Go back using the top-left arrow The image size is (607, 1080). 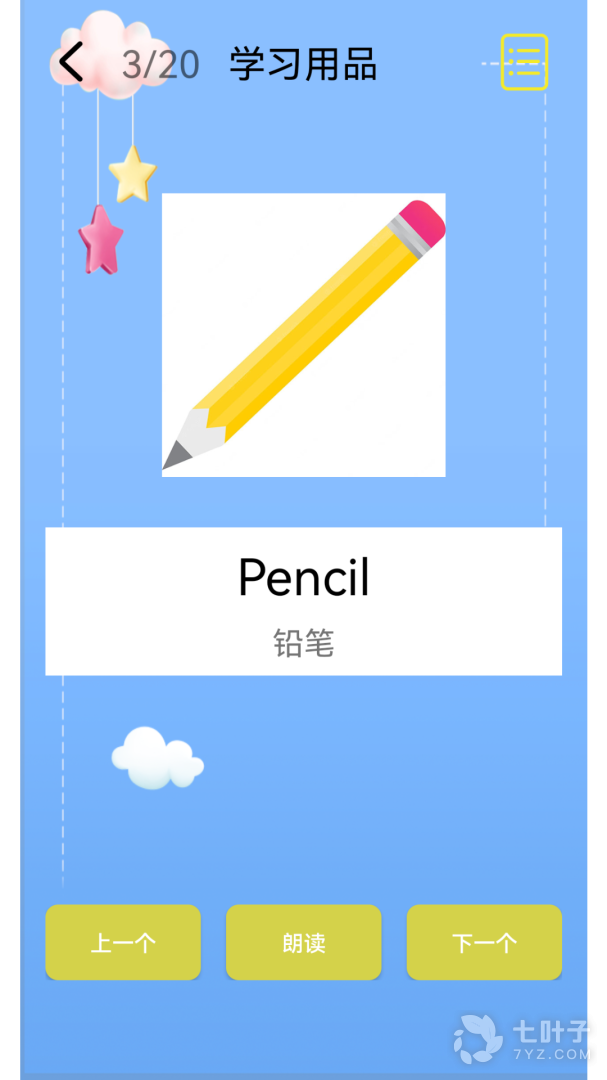(x=71, y=63)
